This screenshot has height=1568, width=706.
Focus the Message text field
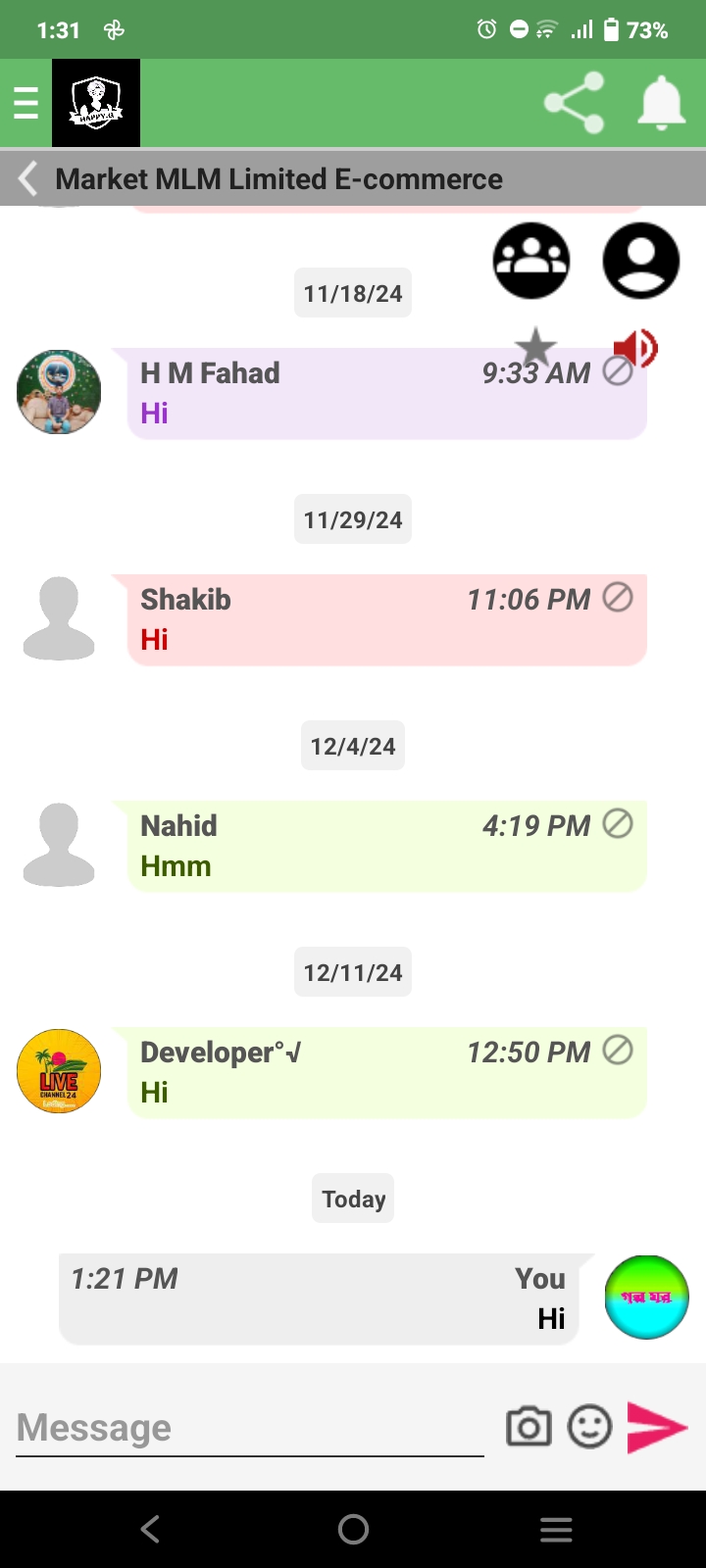click(x=250, y=1428)
